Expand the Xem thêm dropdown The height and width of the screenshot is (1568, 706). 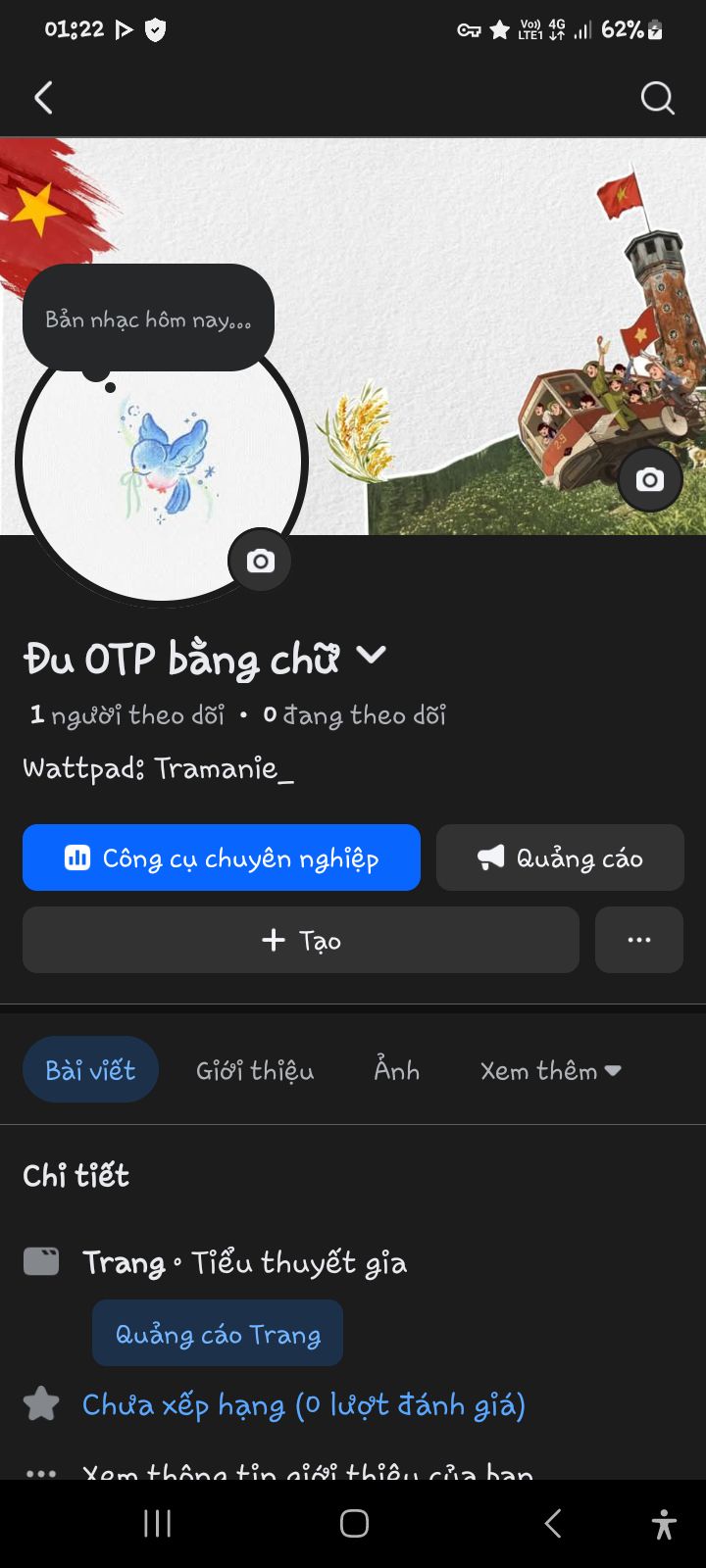[551, 1070]
